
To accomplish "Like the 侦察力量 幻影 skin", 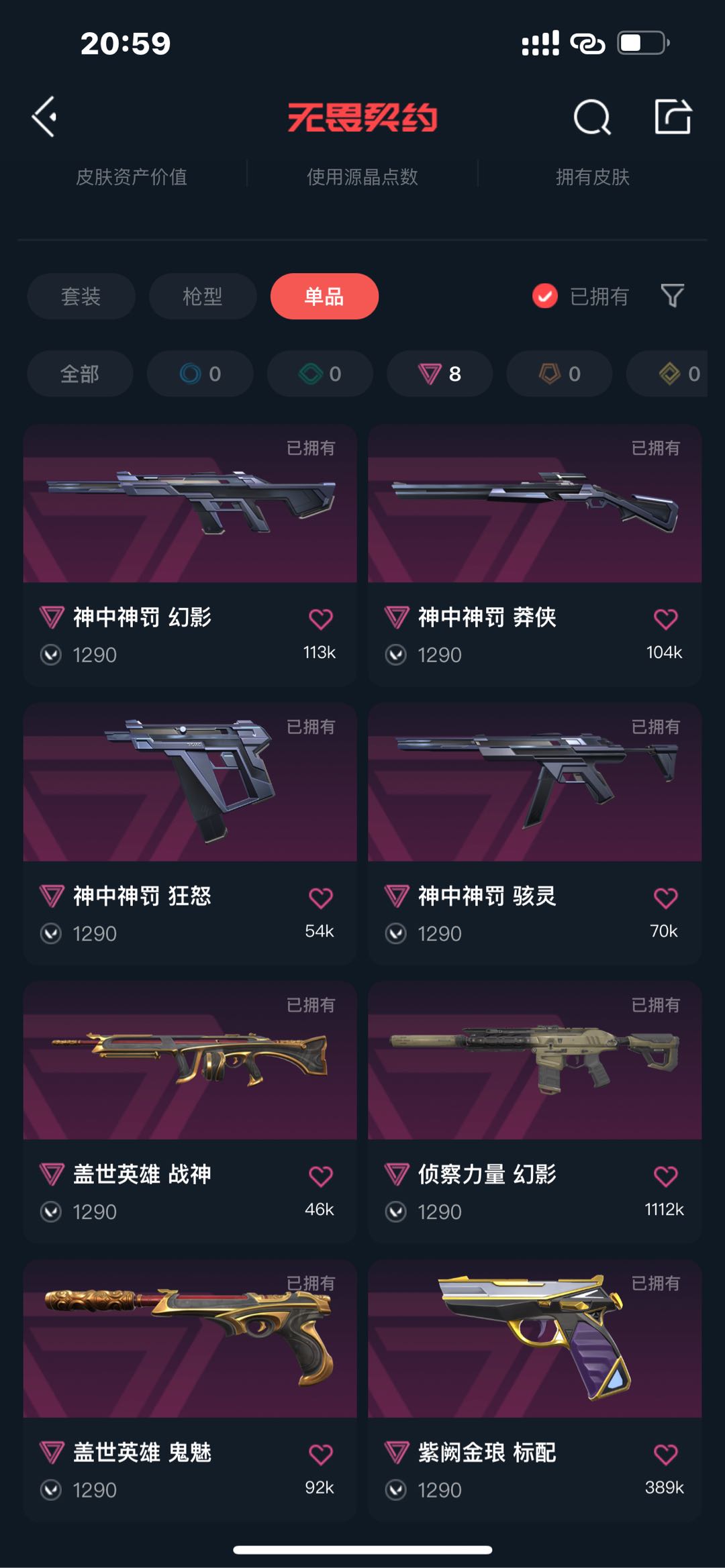I will [x=665, y=1176].
